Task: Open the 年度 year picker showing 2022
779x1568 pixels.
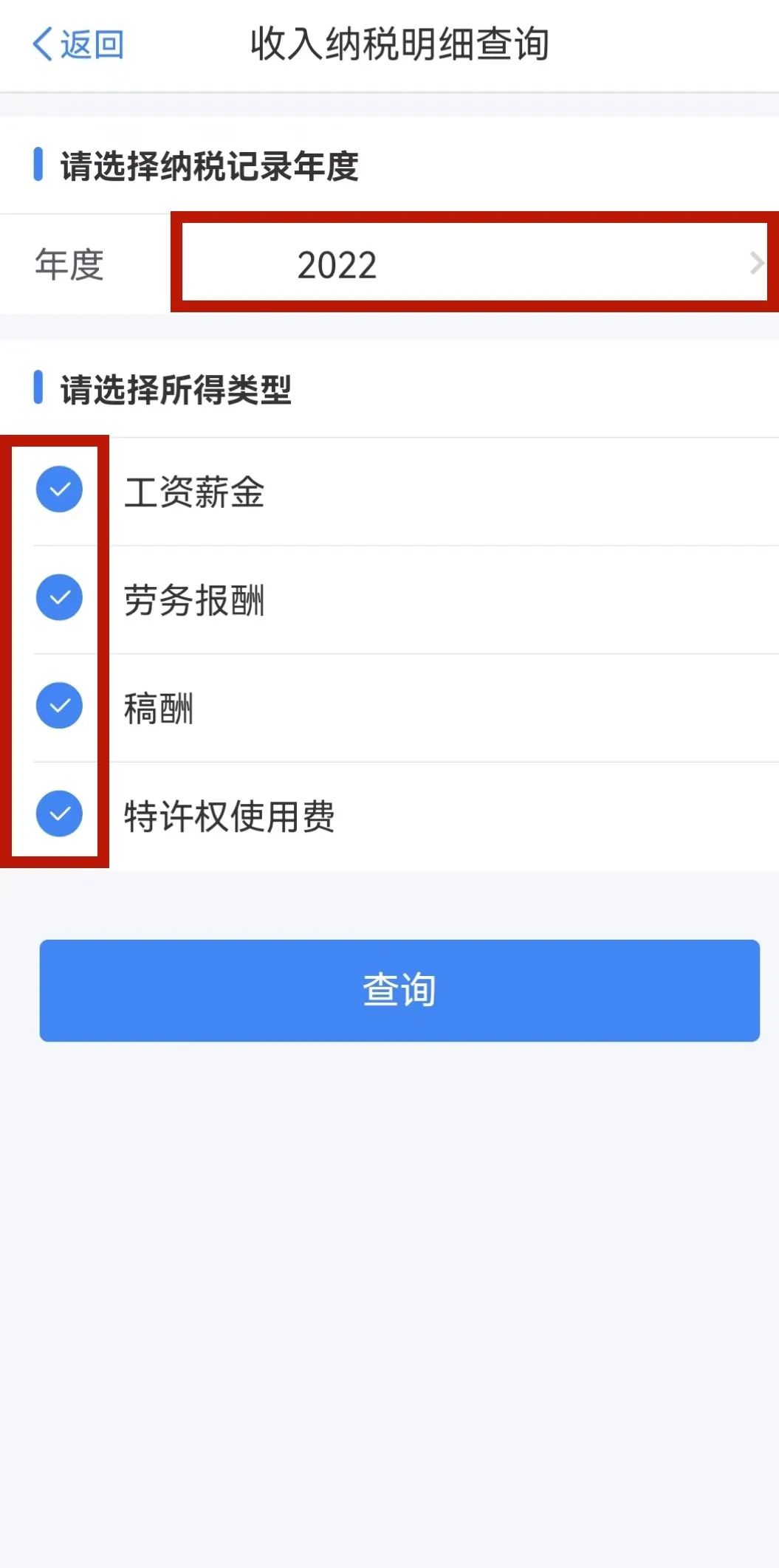Action: point(475,264)
